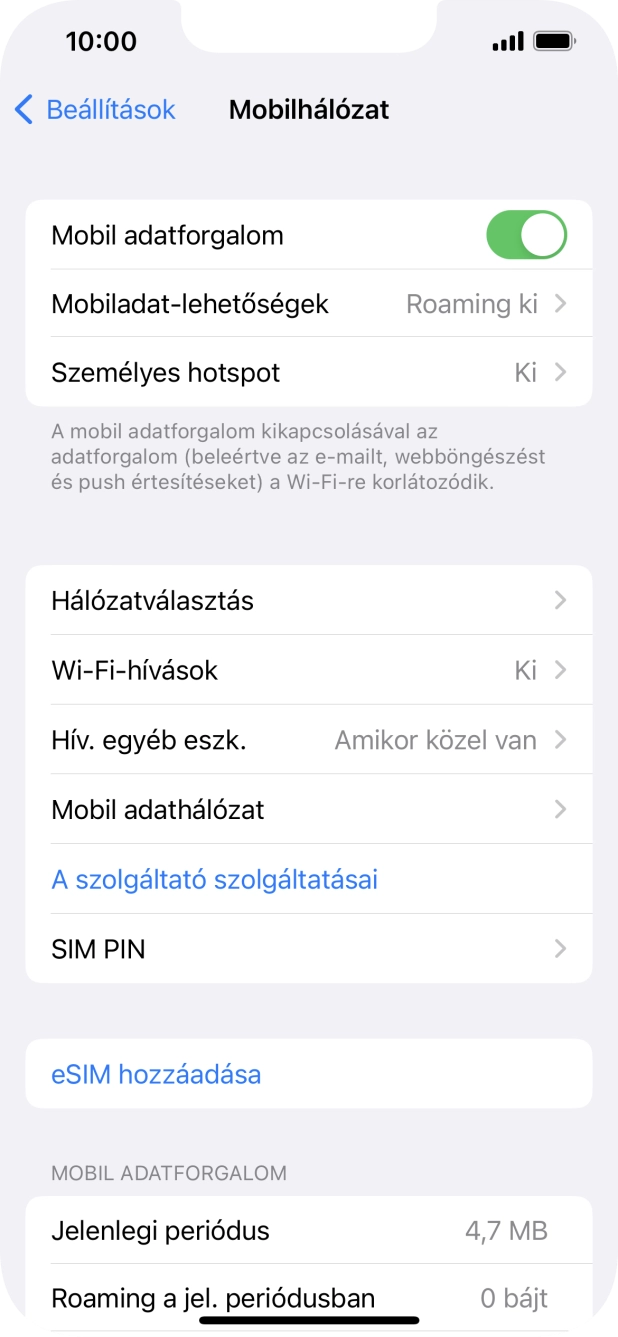Tap A szolgáltató szolgáltatásai link
This screenshot has width=618, height=1337.
click(x=214, y=880)
